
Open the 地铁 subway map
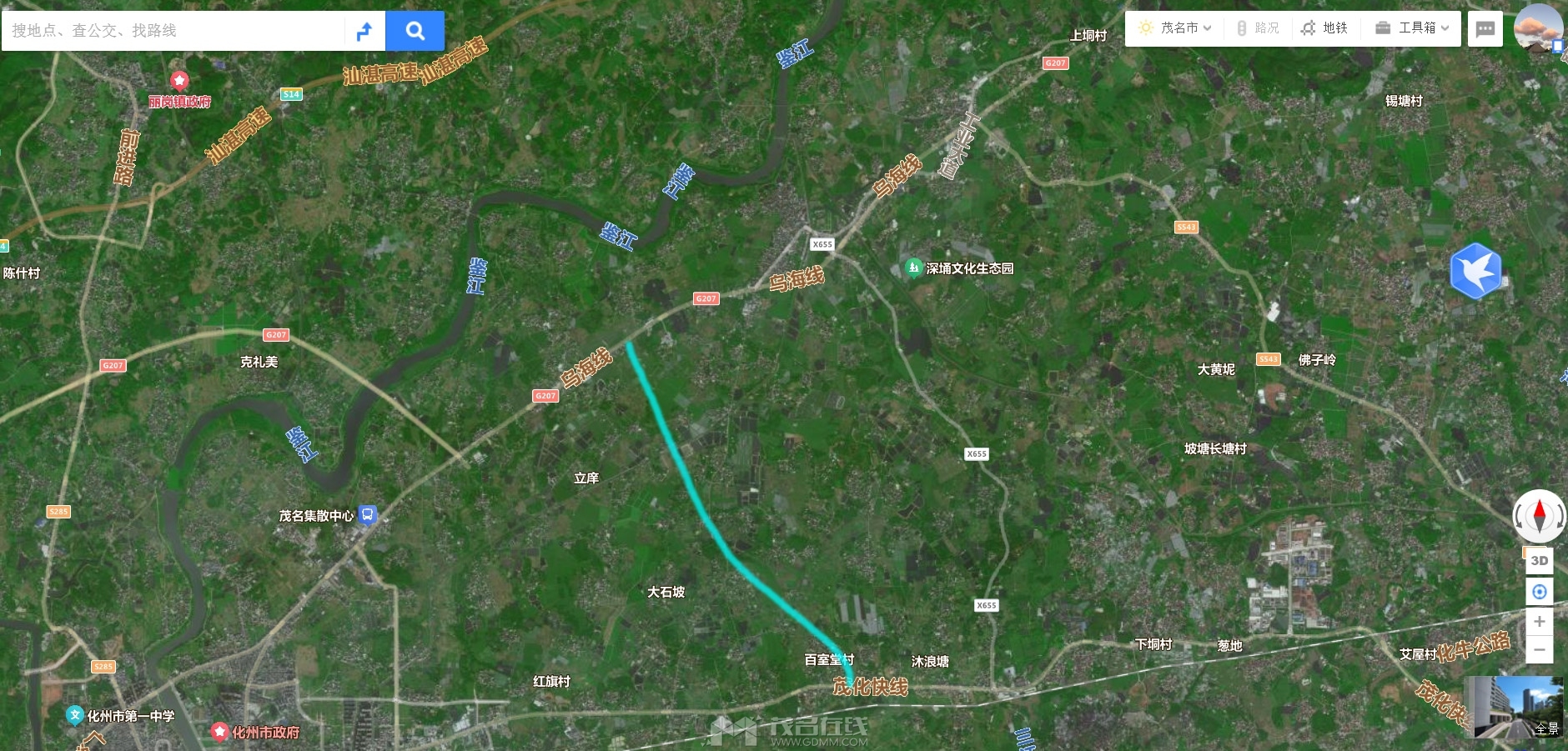point(1324,28)
